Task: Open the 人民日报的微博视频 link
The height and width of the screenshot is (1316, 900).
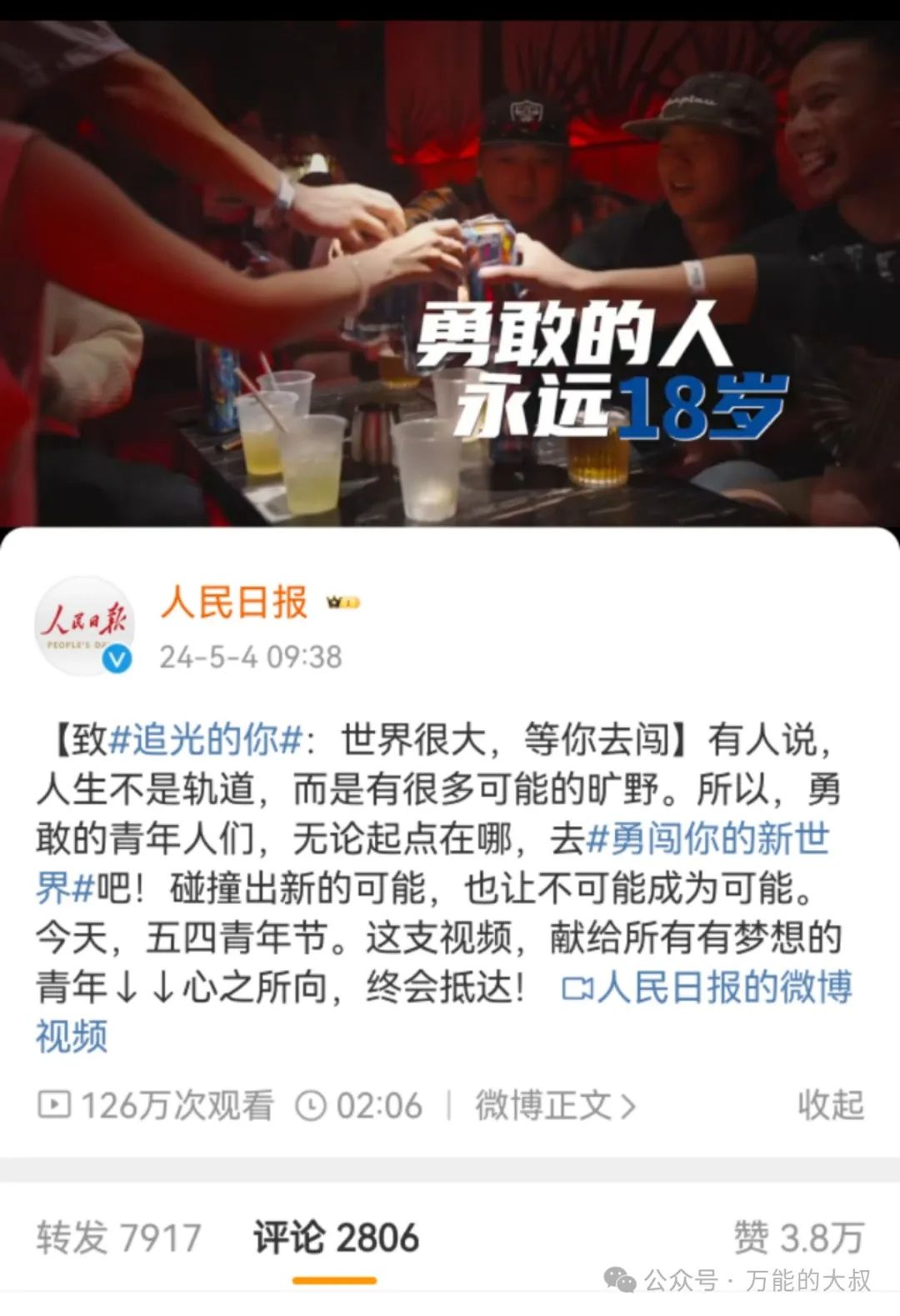Action: (708, 988)
